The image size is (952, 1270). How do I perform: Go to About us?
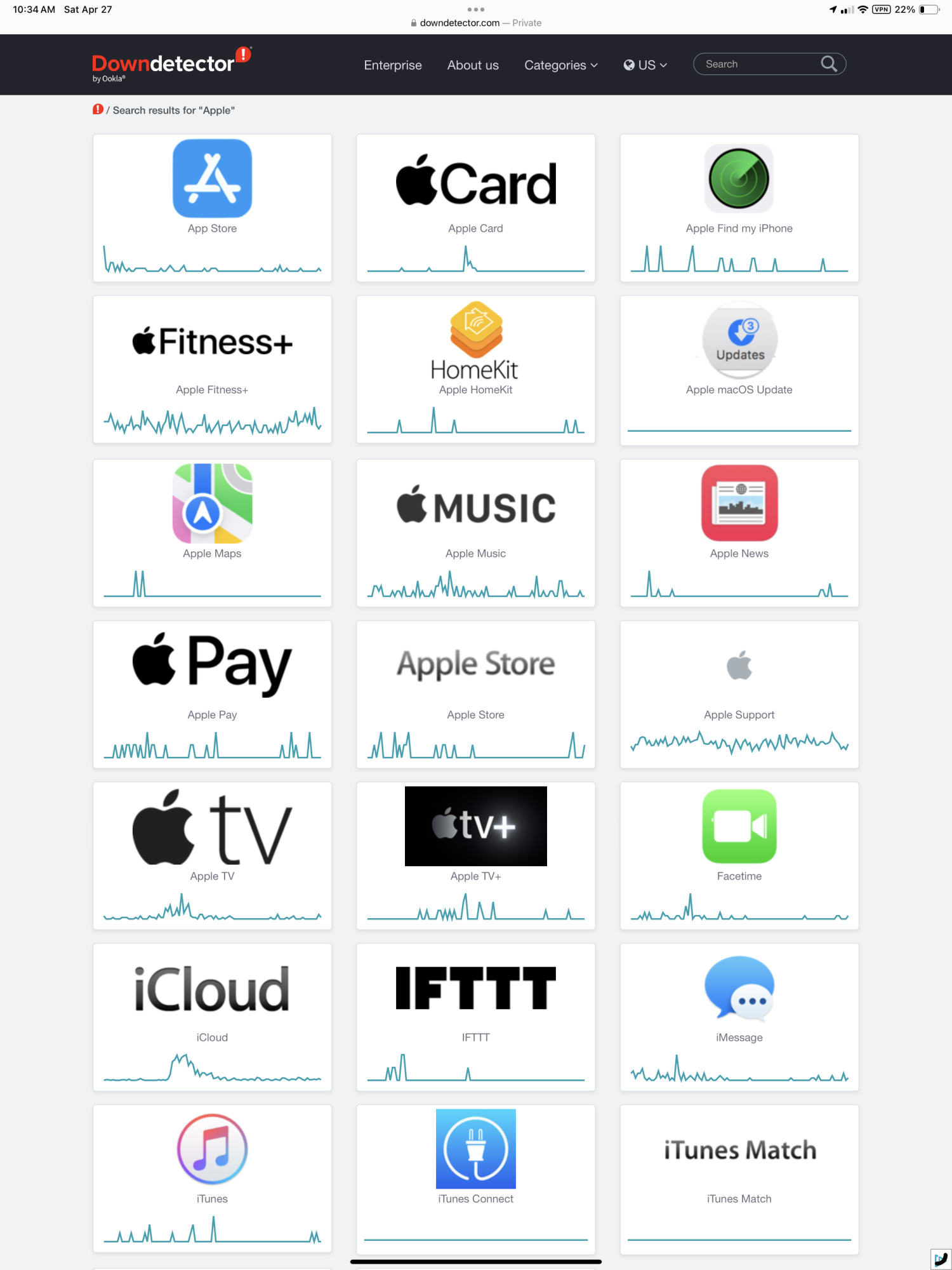[x=472, y=65]
